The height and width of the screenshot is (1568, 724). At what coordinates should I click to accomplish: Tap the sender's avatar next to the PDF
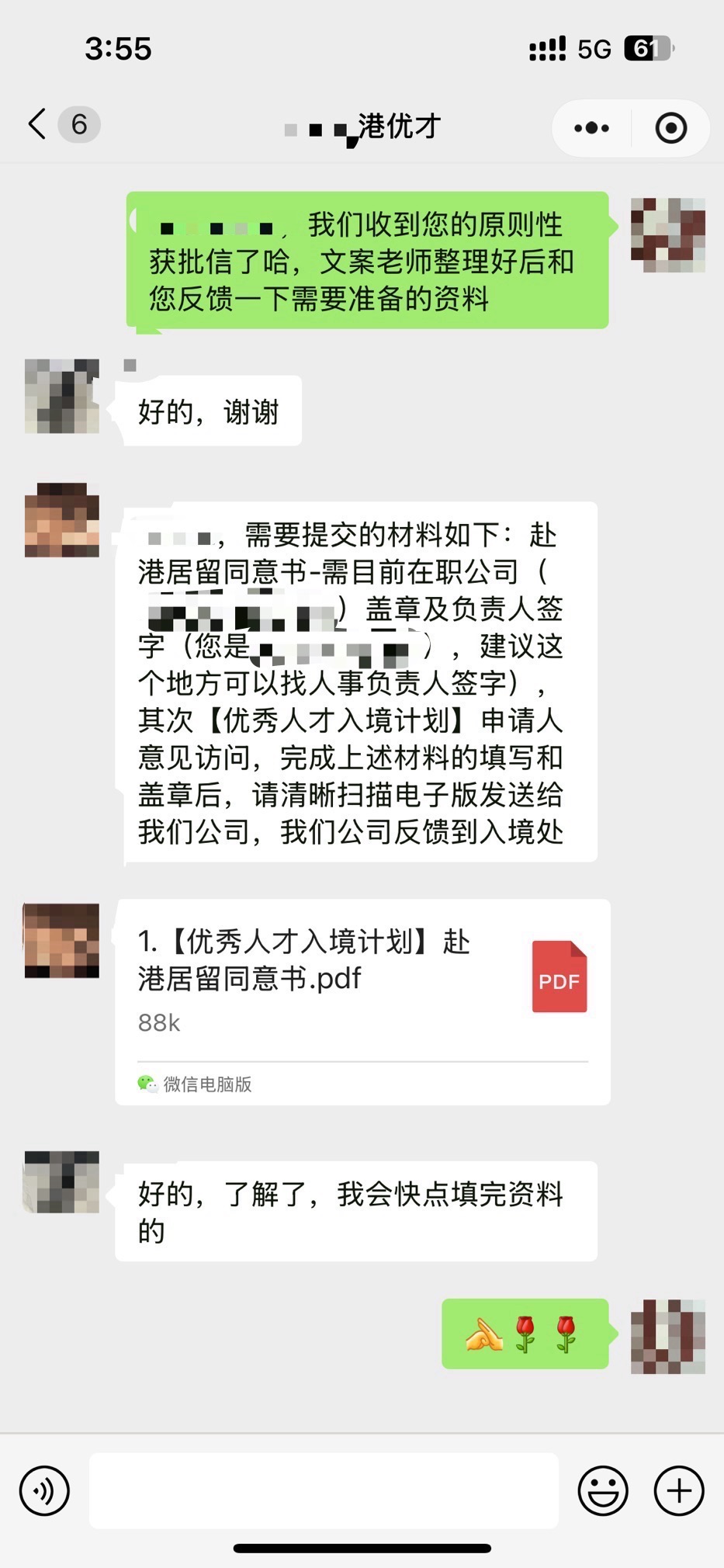61,939
